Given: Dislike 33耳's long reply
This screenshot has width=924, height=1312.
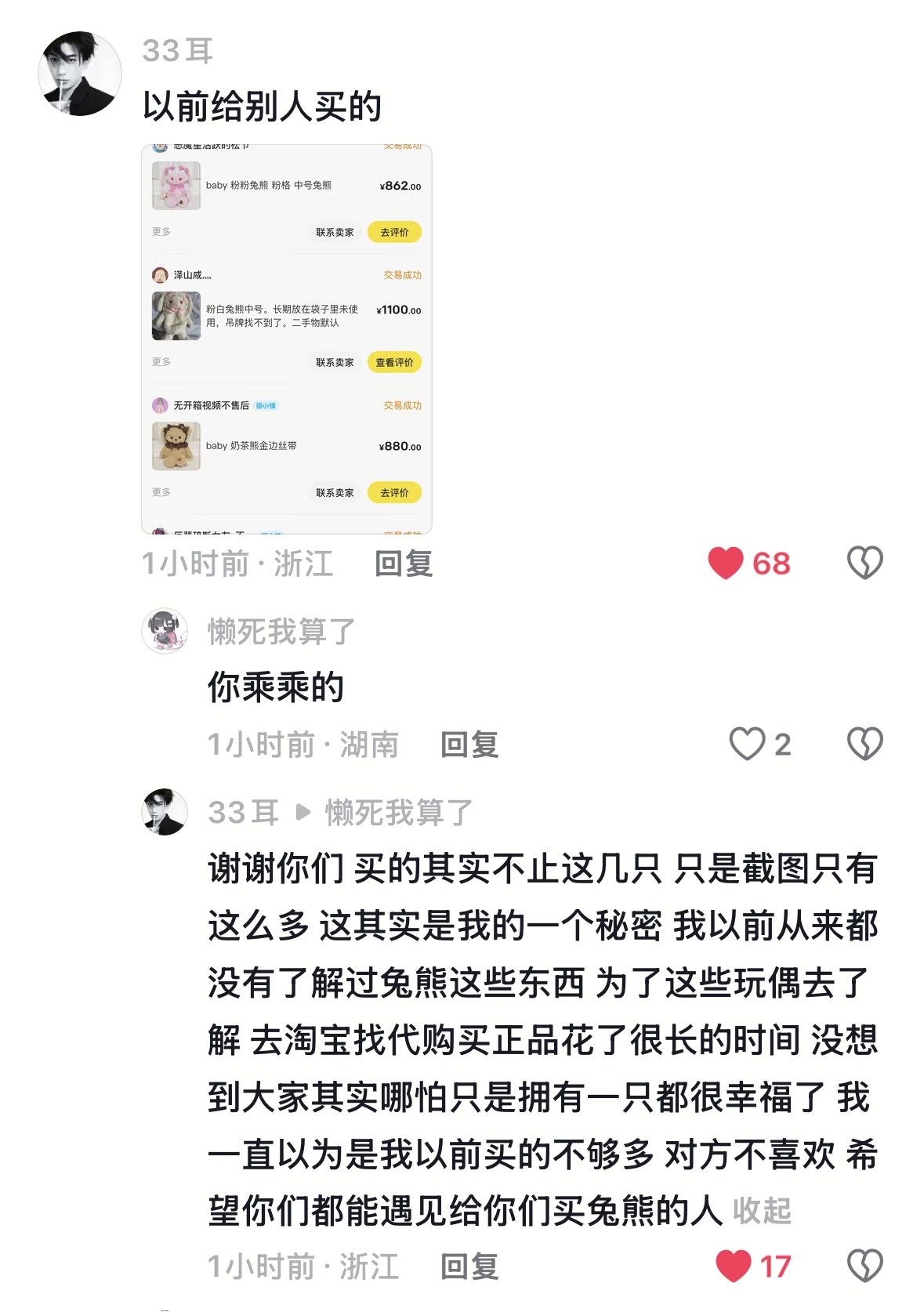Looking at the screenshot, I should 864,1267.
